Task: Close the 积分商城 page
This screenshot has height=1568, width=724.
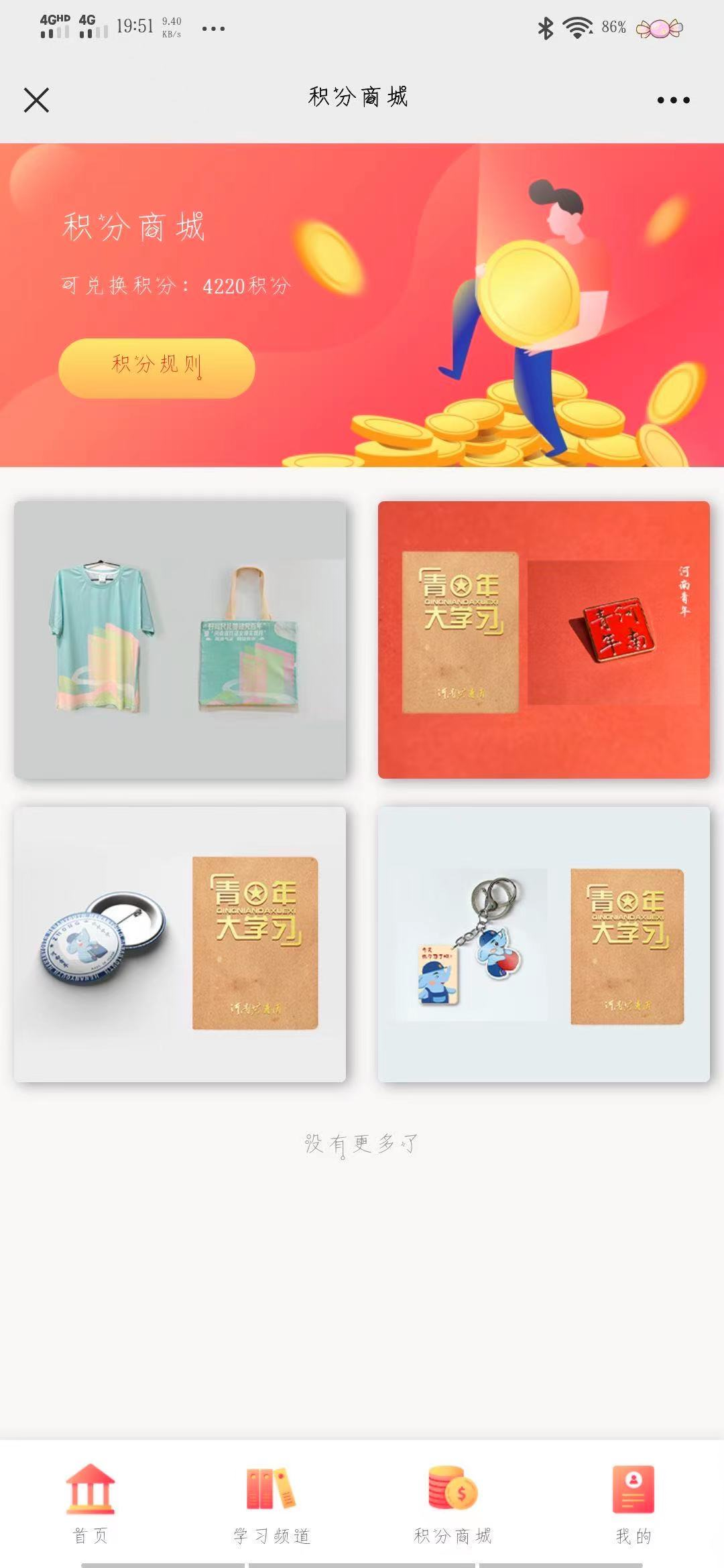Action: pos(36,100)
